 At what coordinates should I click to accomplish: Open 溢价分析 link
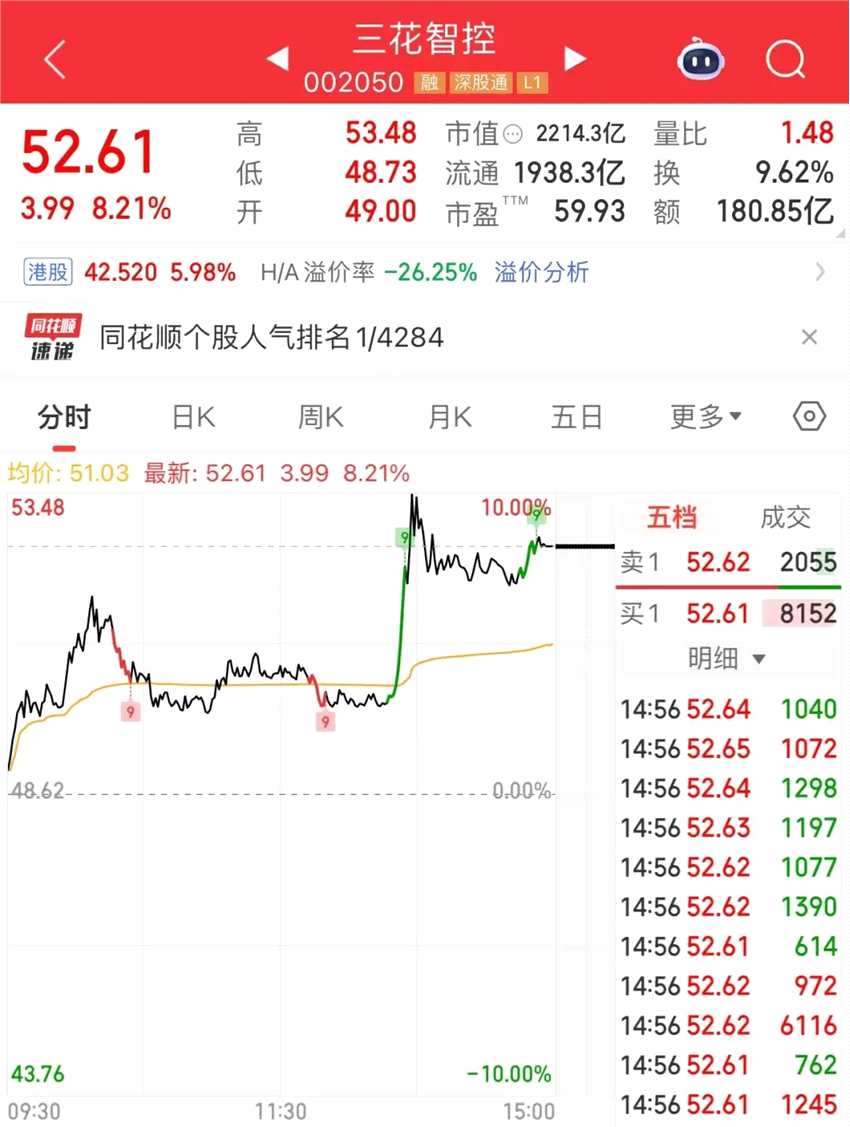coord(542,272)
